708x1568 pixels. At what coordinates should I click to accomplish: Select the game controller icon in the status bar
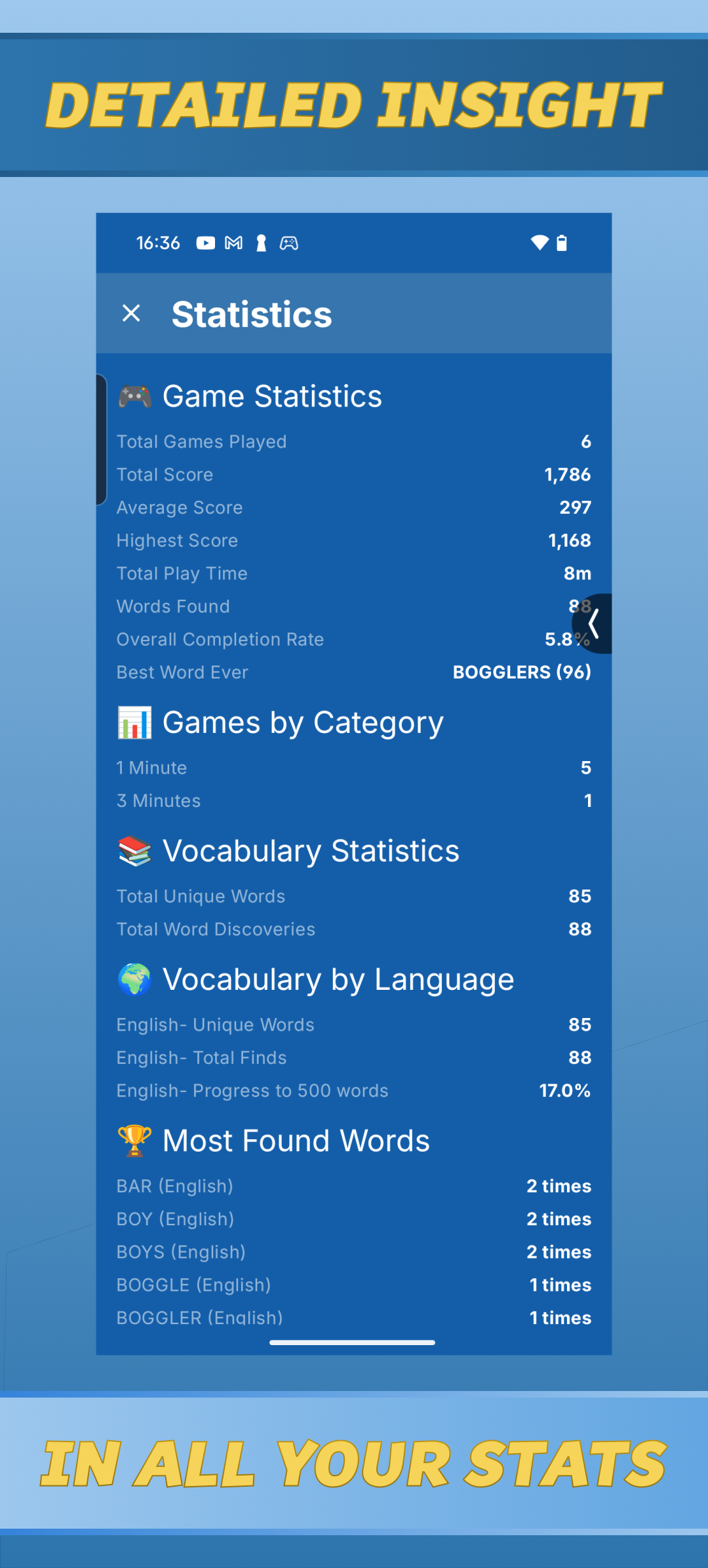(x=288, y=243)
